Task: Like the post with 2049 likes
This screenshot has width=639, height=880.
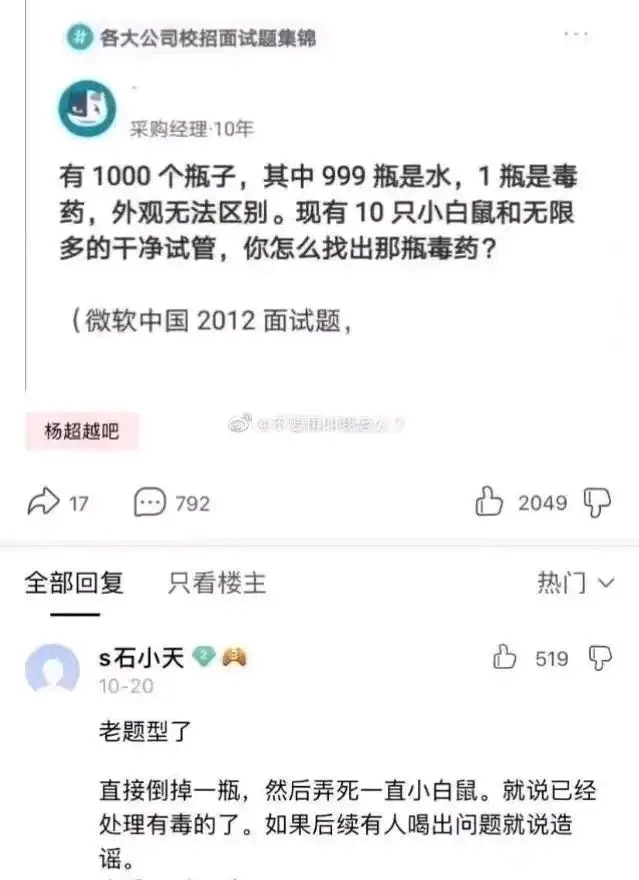Action: click(491, 502)
